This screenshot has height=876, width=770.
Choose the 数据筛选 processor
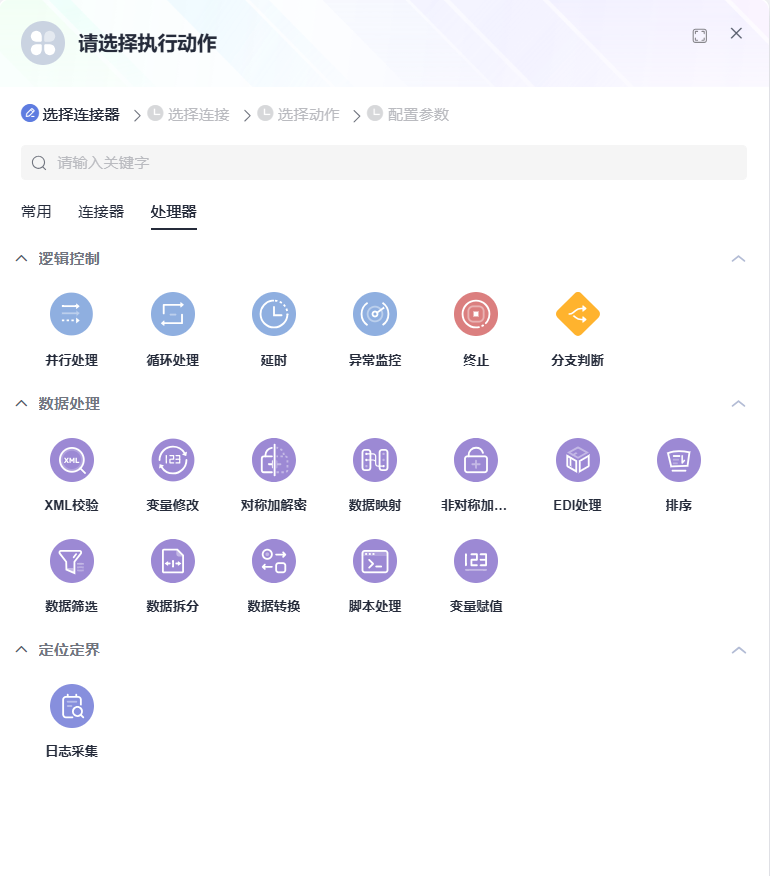click(x=72, y=561)
